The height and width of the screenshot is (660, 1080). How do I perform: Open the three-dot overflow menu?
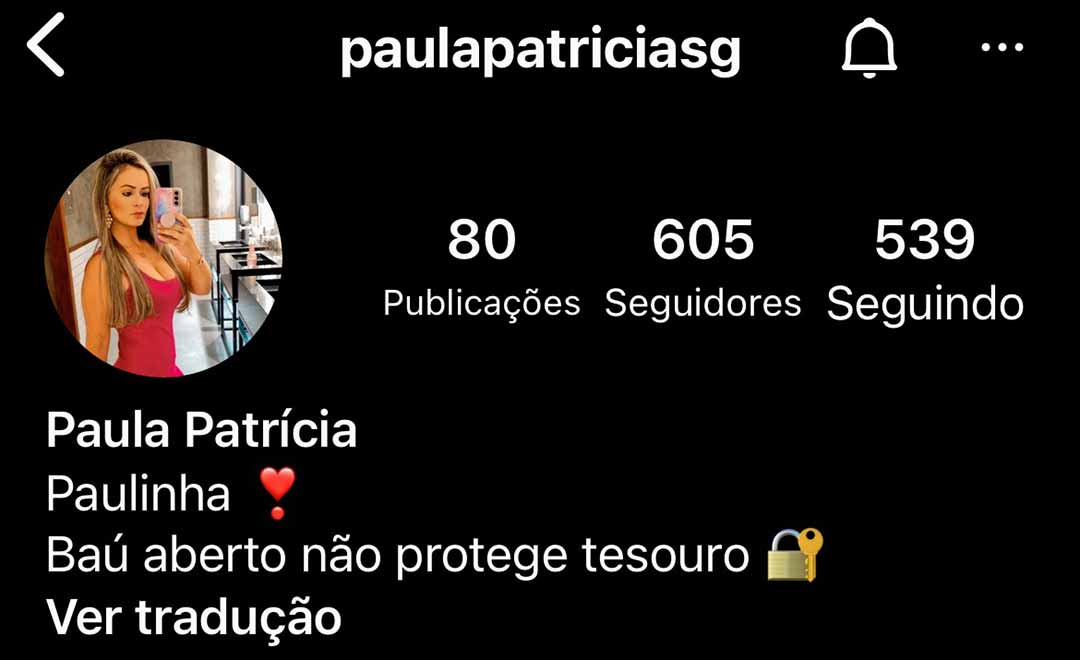pyautogui.click(x=1001, y=48)
